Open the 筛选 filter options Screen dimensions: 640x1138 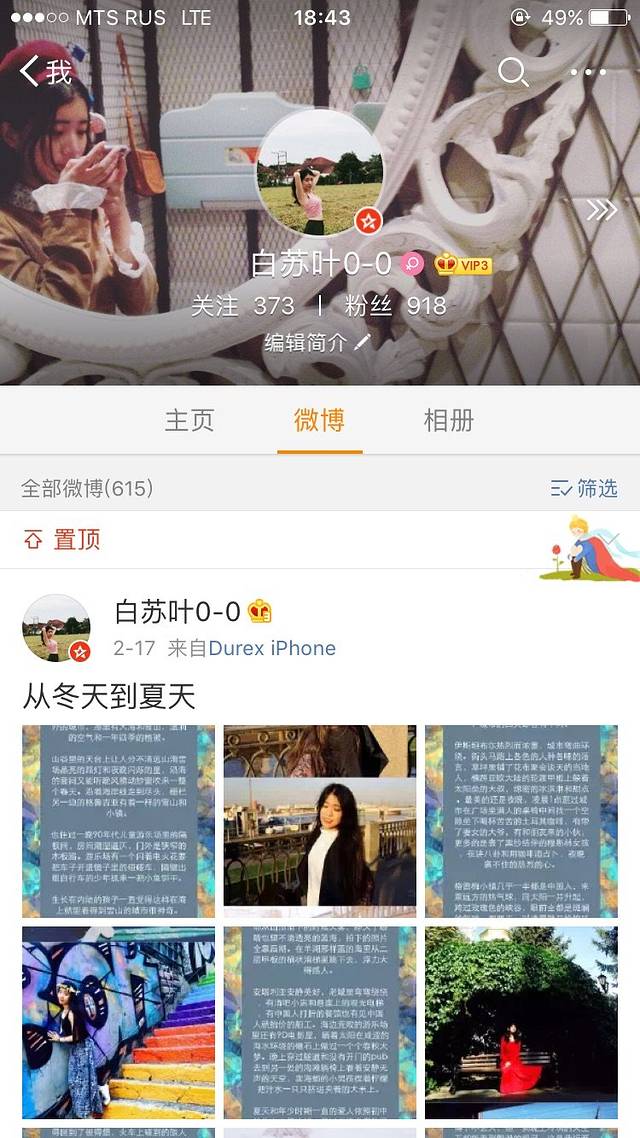tap(585, 488)
